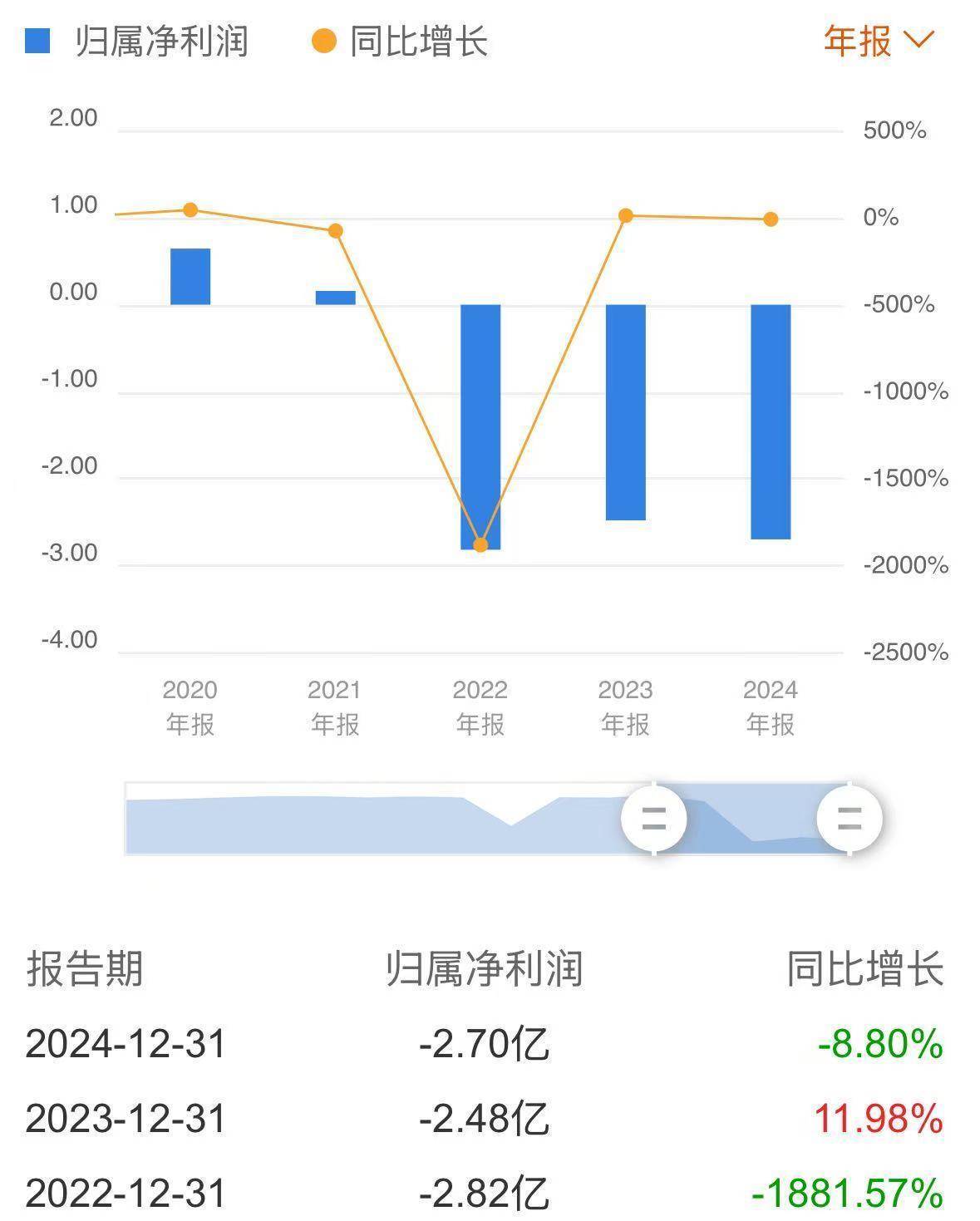Screen dimensions: 980x1221
Task: Toggle the 同比增长 legend series
Action: coord(400,42)
